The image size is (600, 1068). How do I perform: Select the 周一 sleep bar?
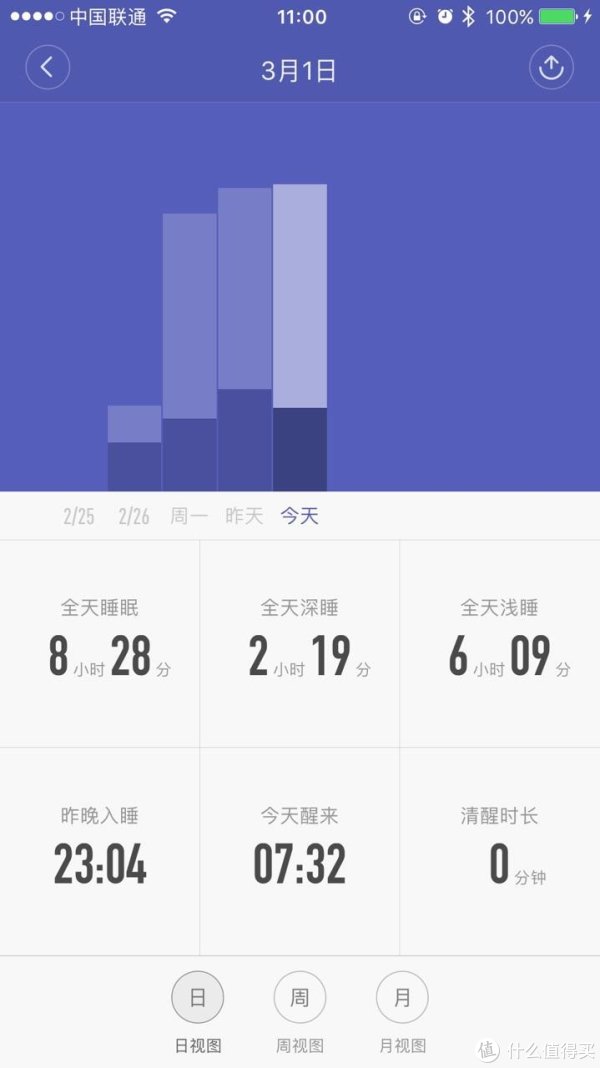tap(189, 352)
